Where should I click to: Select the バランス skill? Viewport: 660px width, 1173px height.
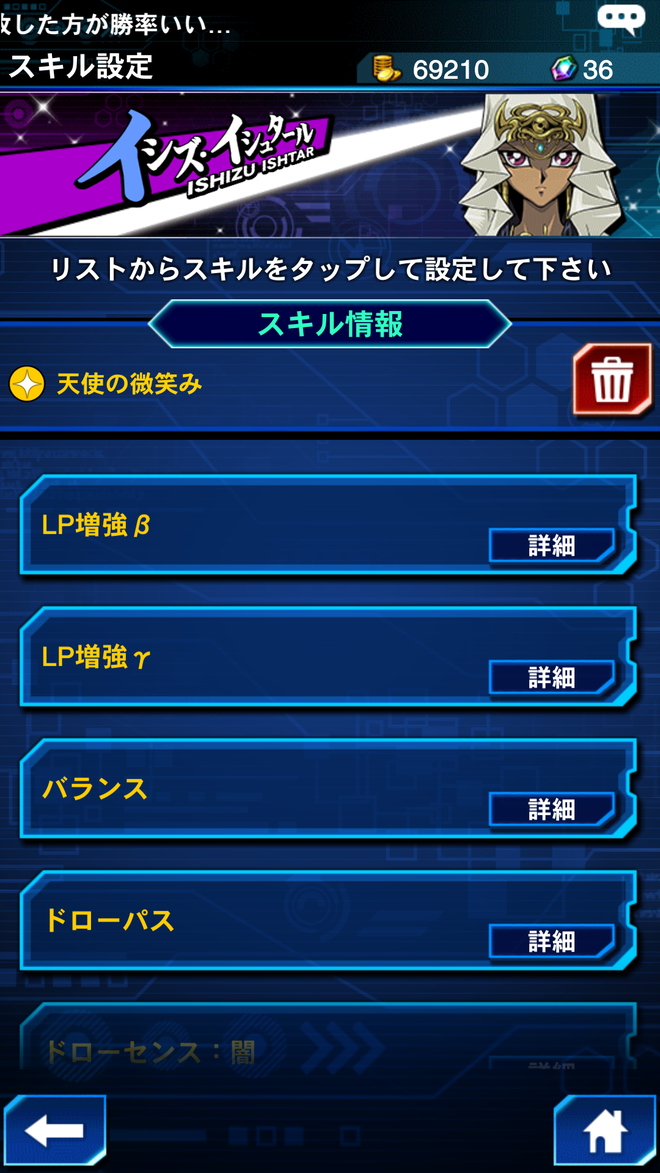click(250, 789)
